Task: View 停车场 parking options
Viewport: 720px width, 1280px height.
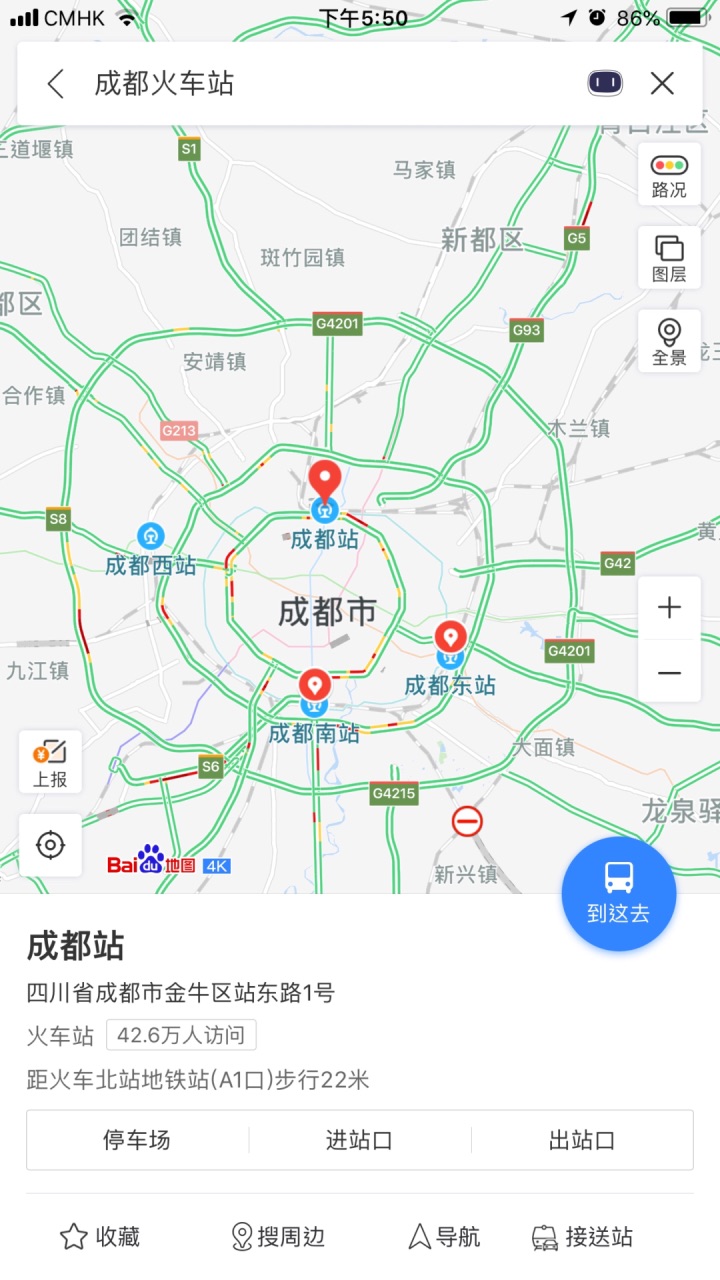Action: [137, 1140]
